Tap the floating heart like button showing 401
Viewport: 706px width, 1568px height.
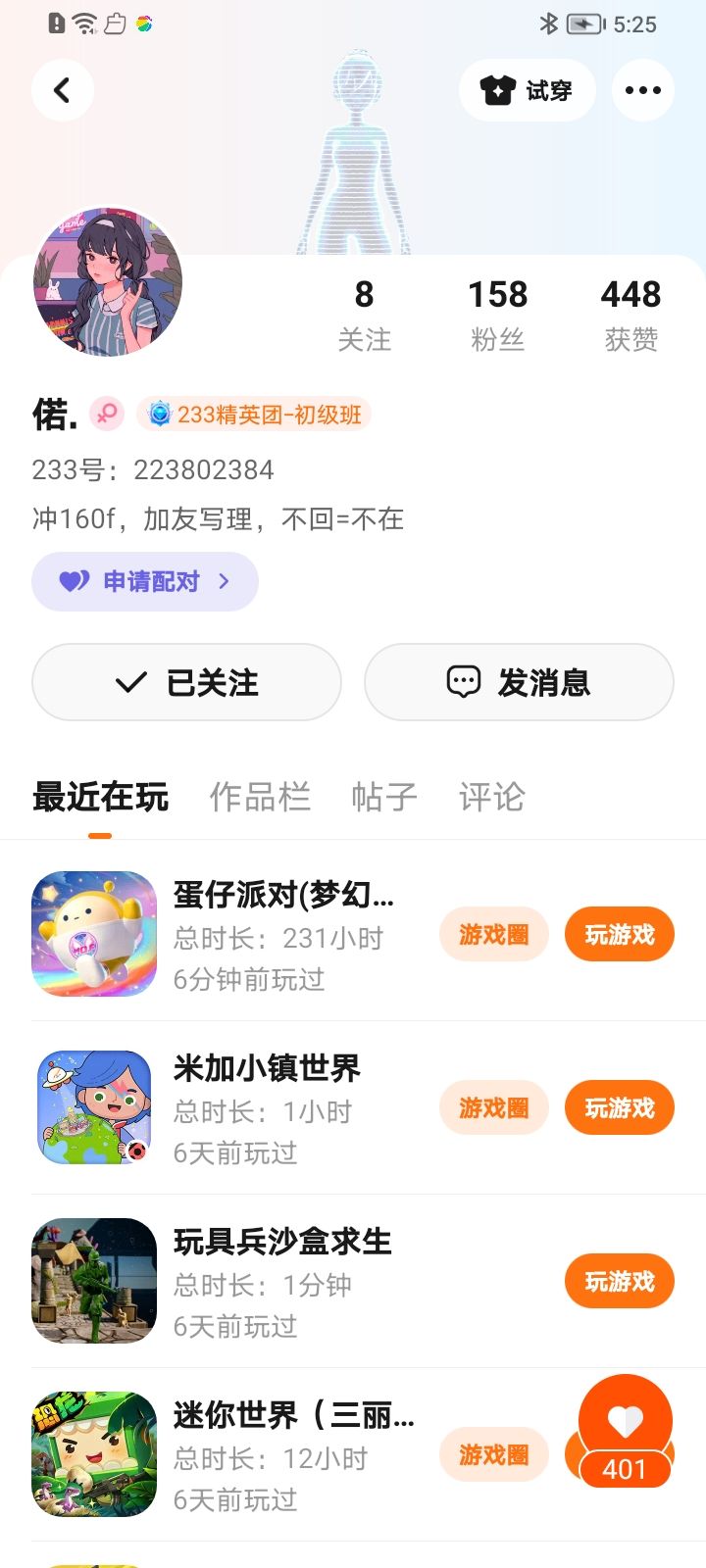626,1431
